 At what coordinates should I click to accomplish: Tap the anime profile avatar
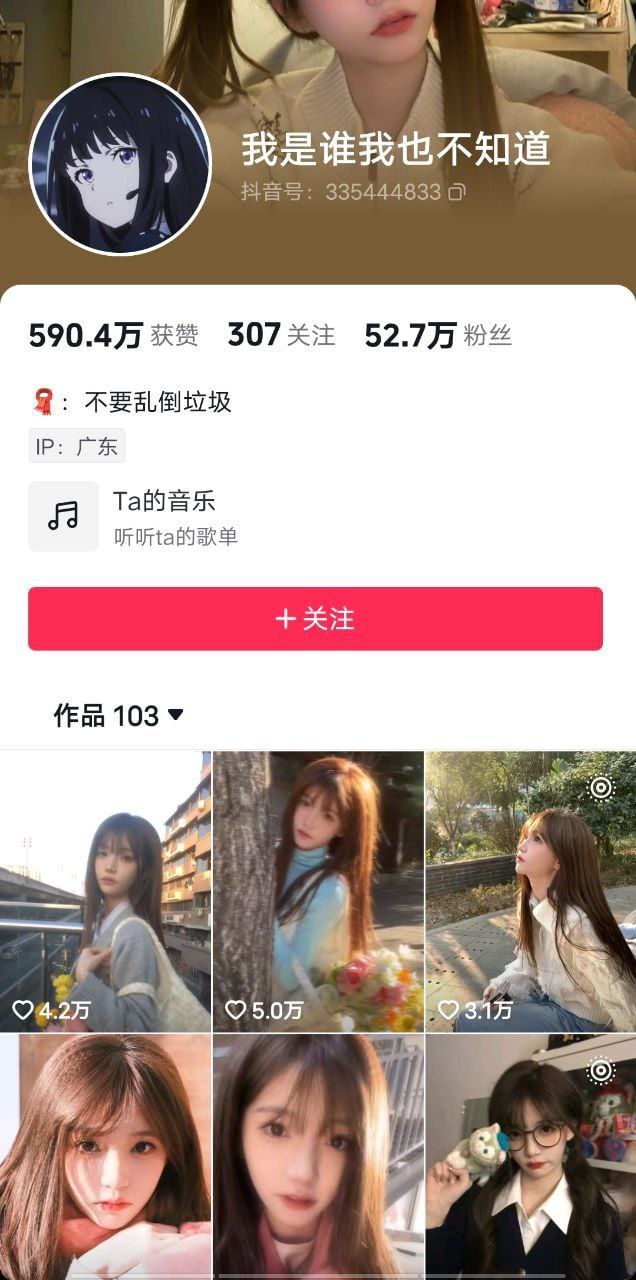[x=120, y=164]
